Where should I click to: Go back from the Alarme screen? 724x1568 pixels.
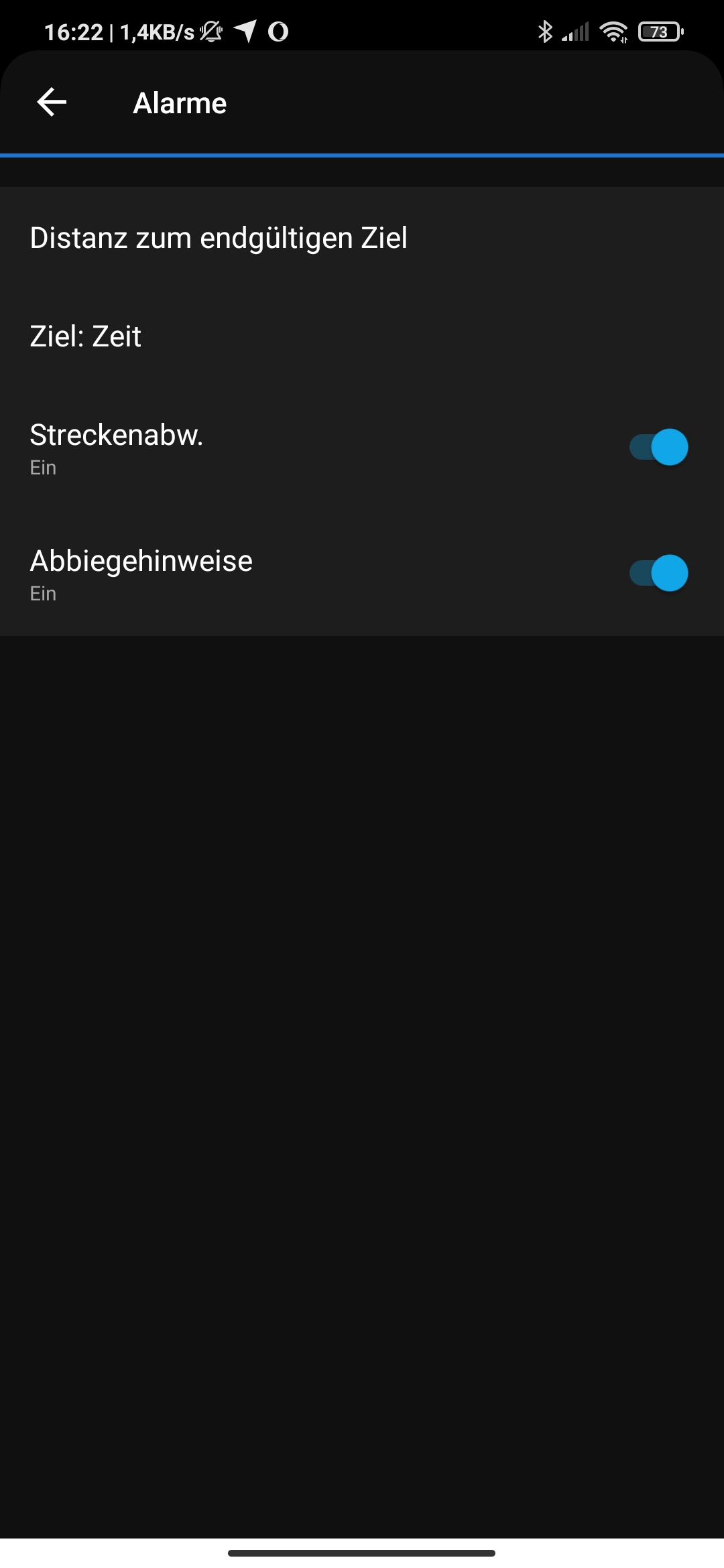click(52, 103)
